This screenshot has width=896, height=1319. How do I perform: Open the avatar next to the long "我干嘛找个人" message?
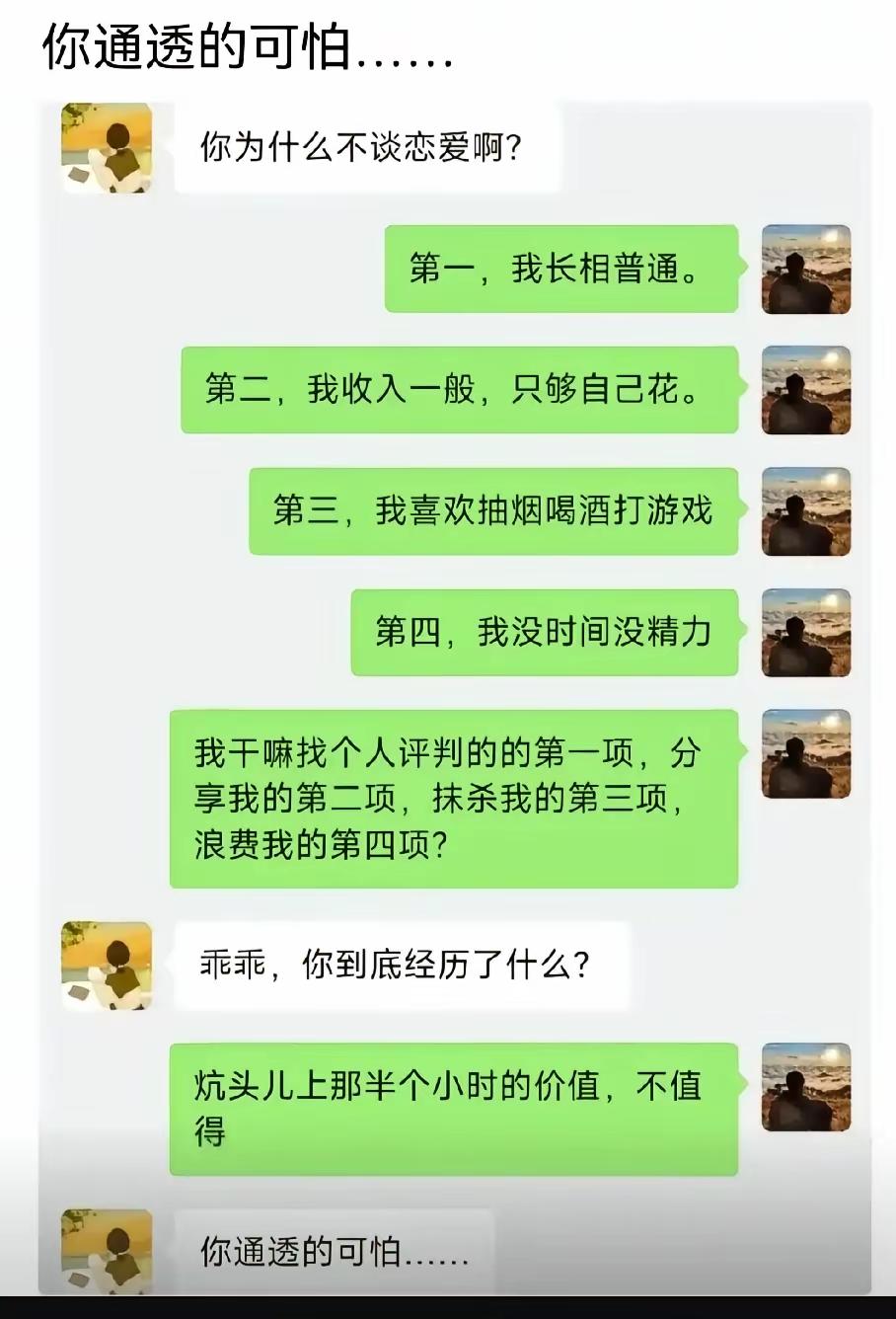[x=806, y=752]
